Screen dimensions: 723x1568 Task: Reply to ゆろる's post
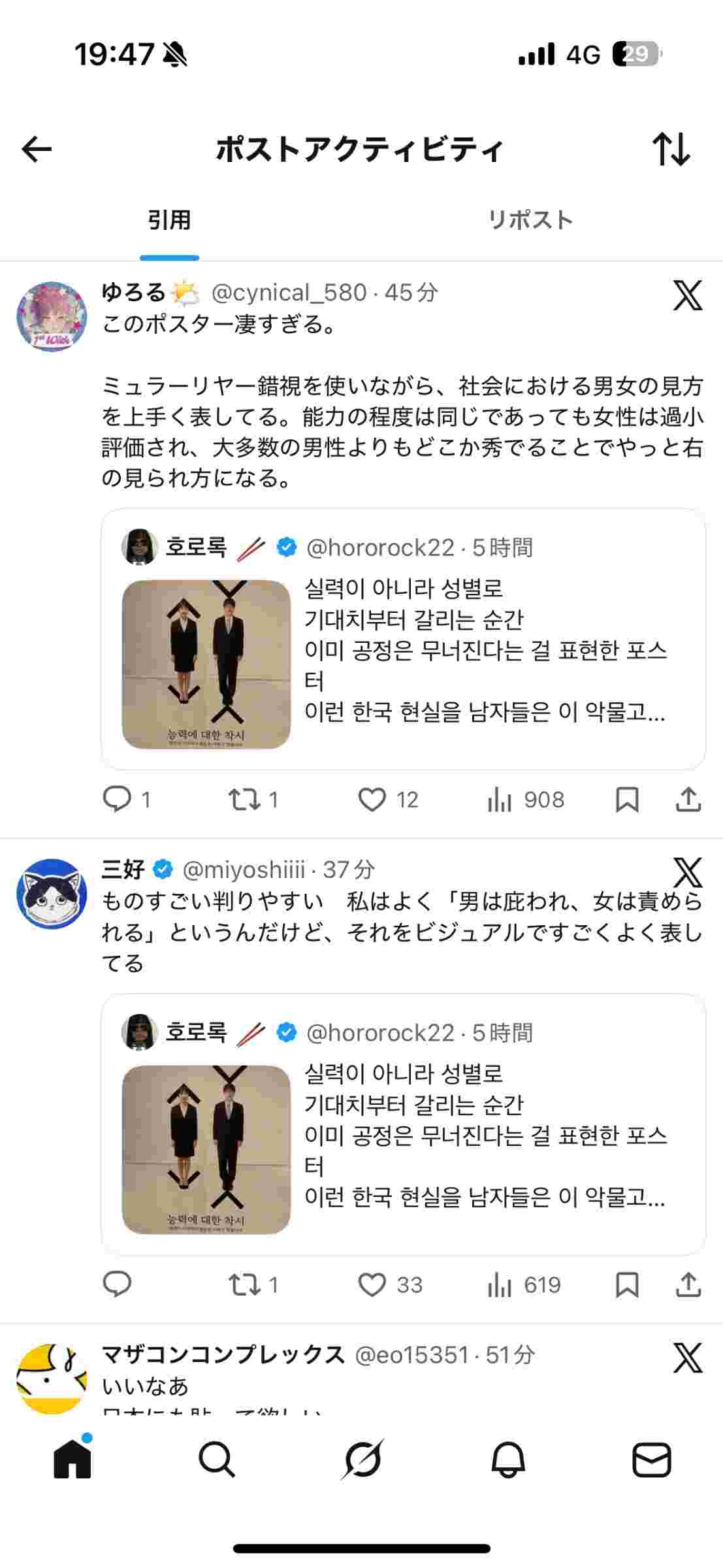coord(118,799)
